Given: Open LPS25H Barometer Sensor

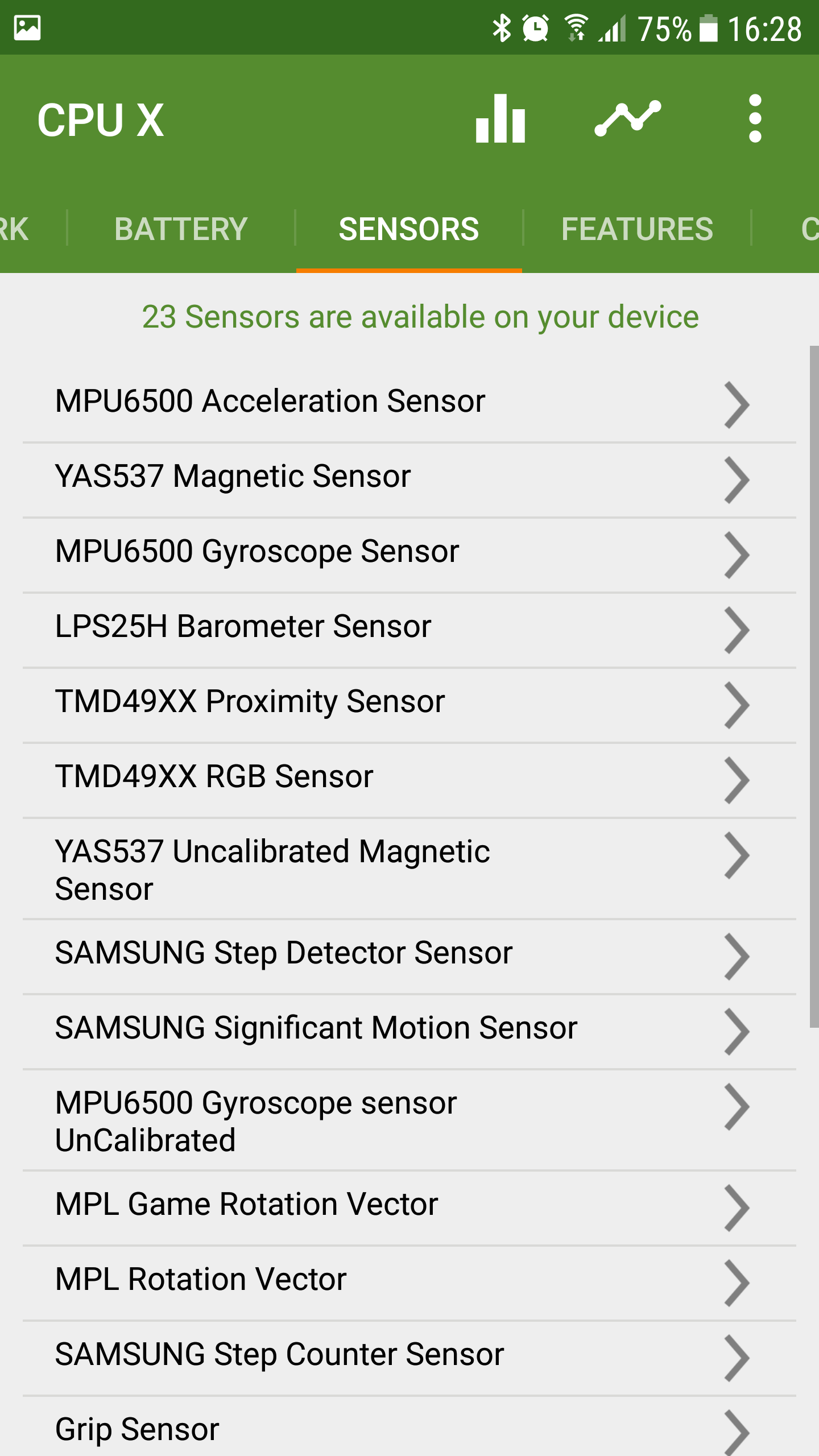Looking at the screenshot, I should [x=409, y=630].
